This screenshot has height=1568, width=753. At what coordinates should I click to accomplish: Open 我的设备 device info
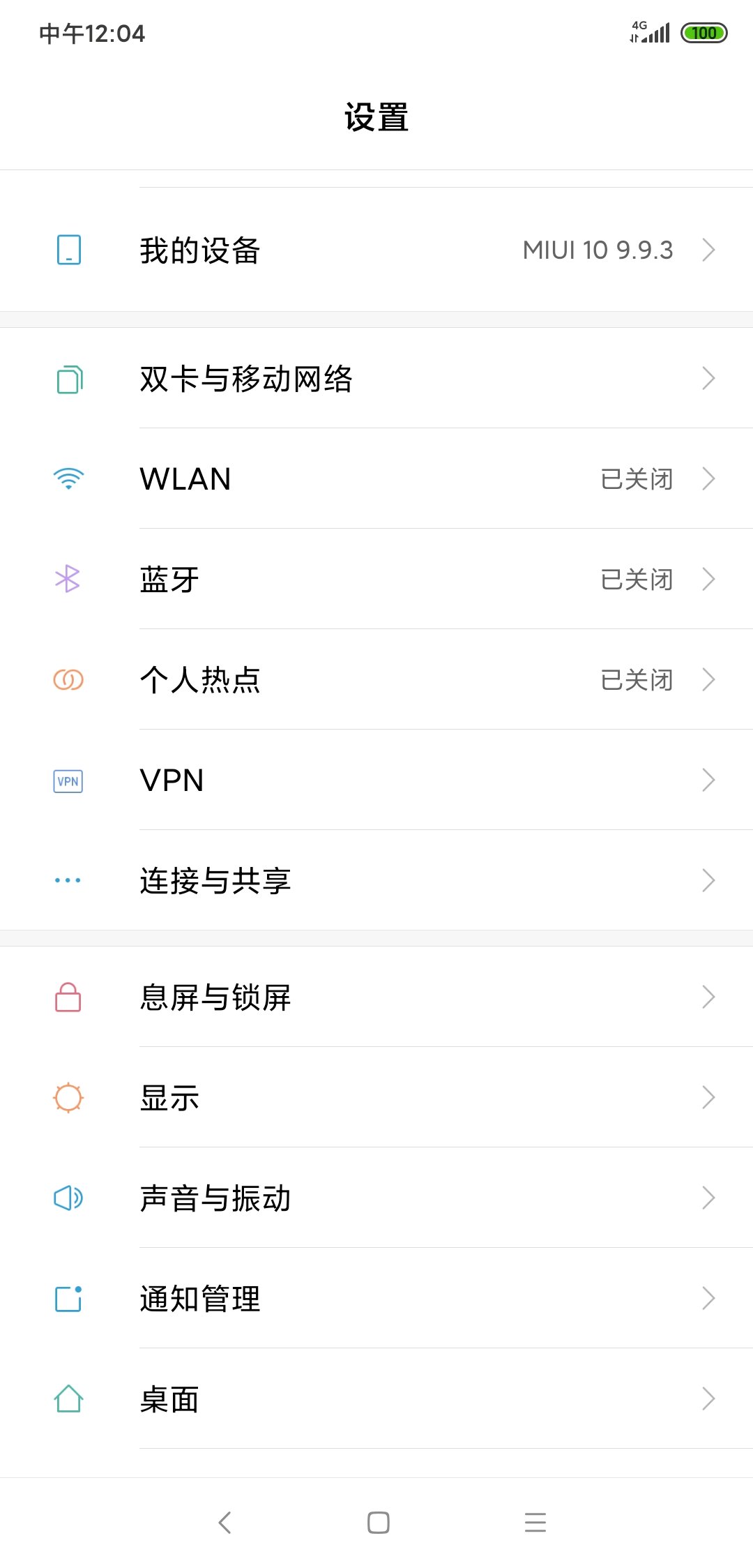click(376, 250)
